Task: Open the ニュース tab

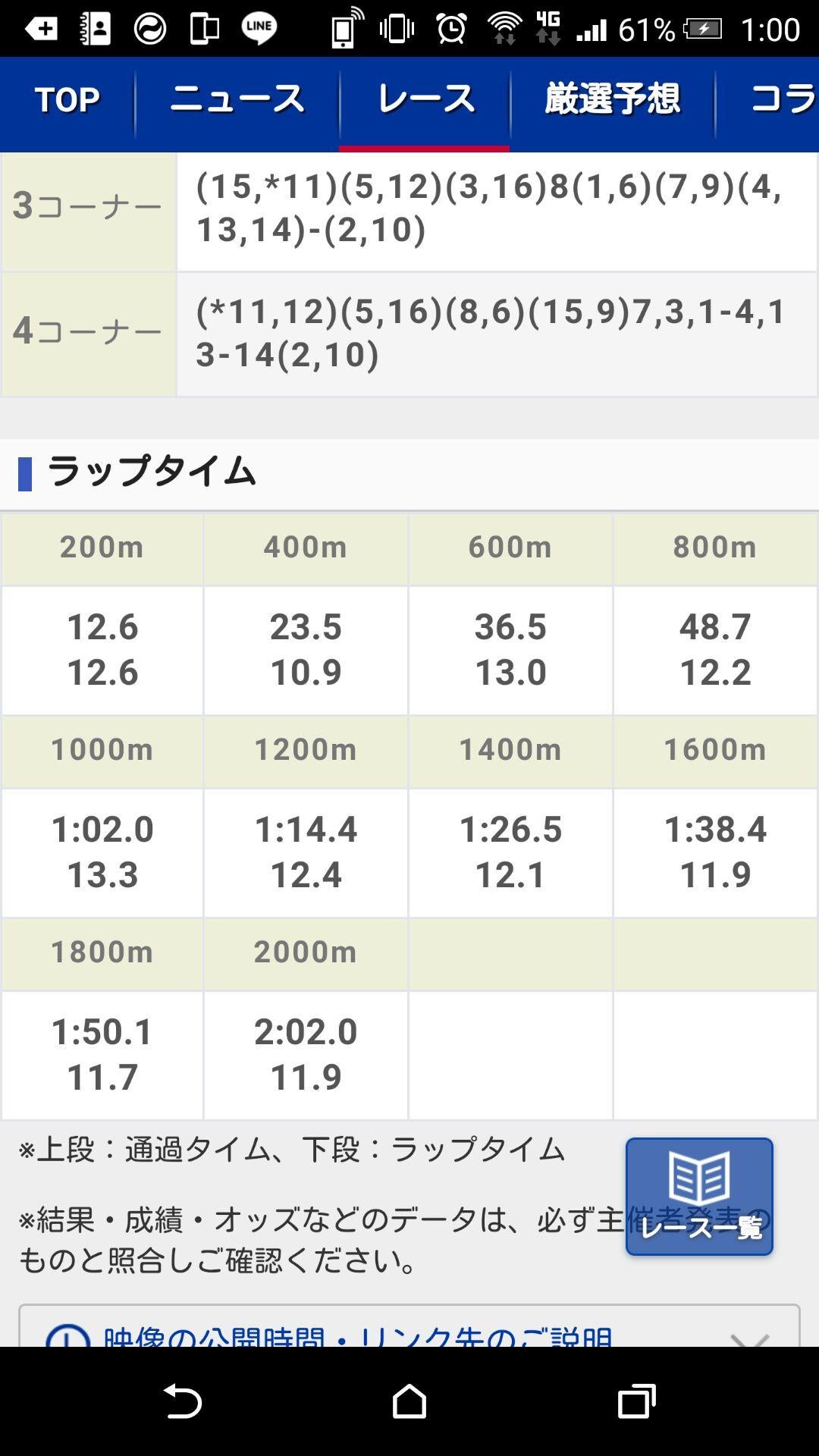Action: point(237,101)
